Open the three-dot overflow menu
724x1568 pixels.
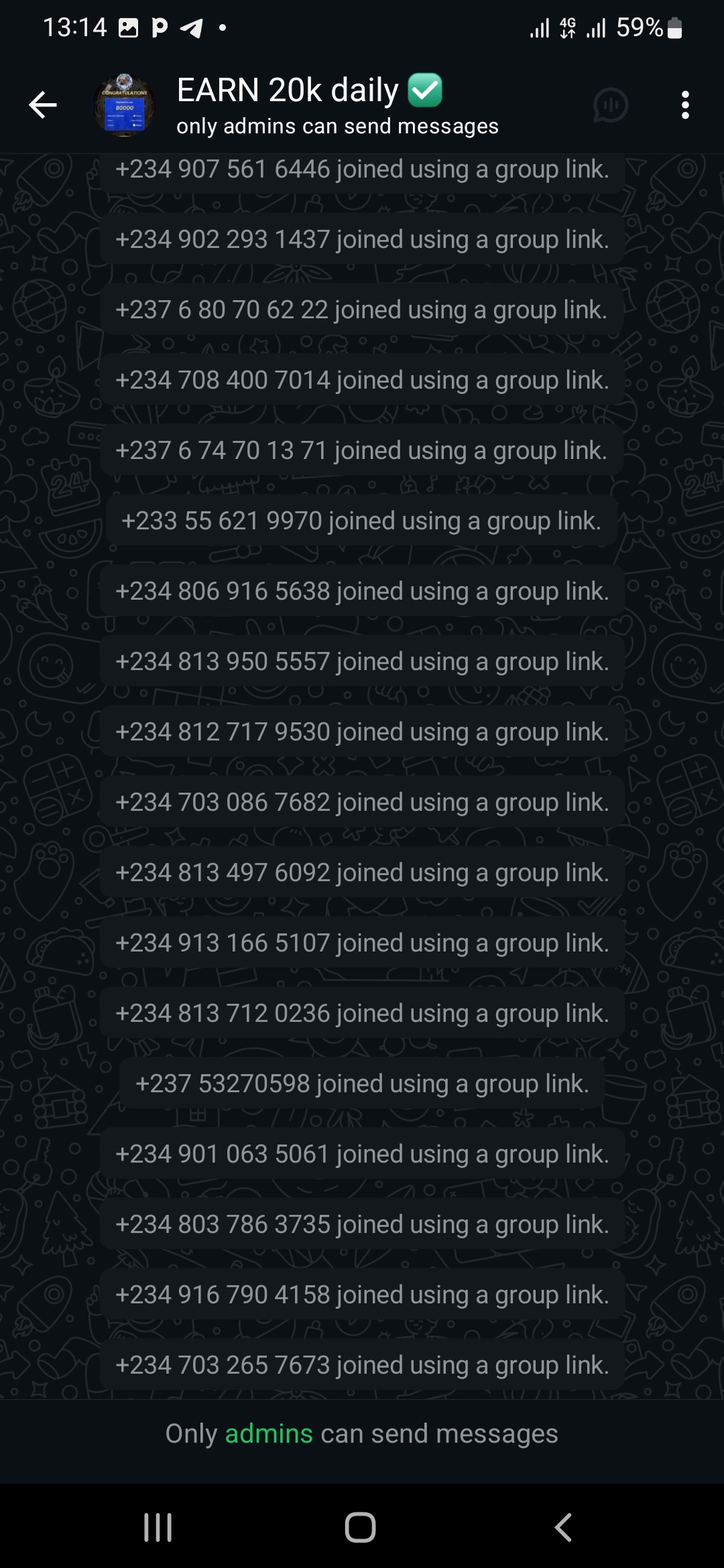click(x=684, y=105)
